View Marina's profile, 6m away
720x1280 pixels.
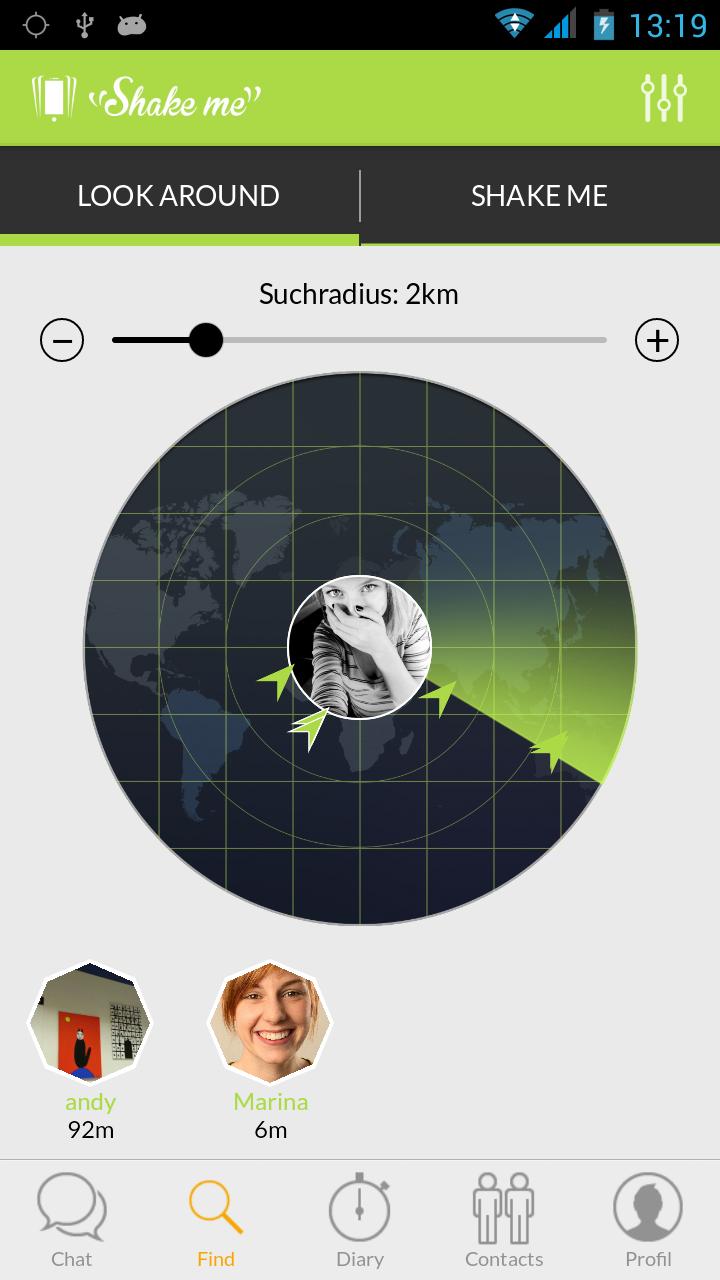point(270,1023)
